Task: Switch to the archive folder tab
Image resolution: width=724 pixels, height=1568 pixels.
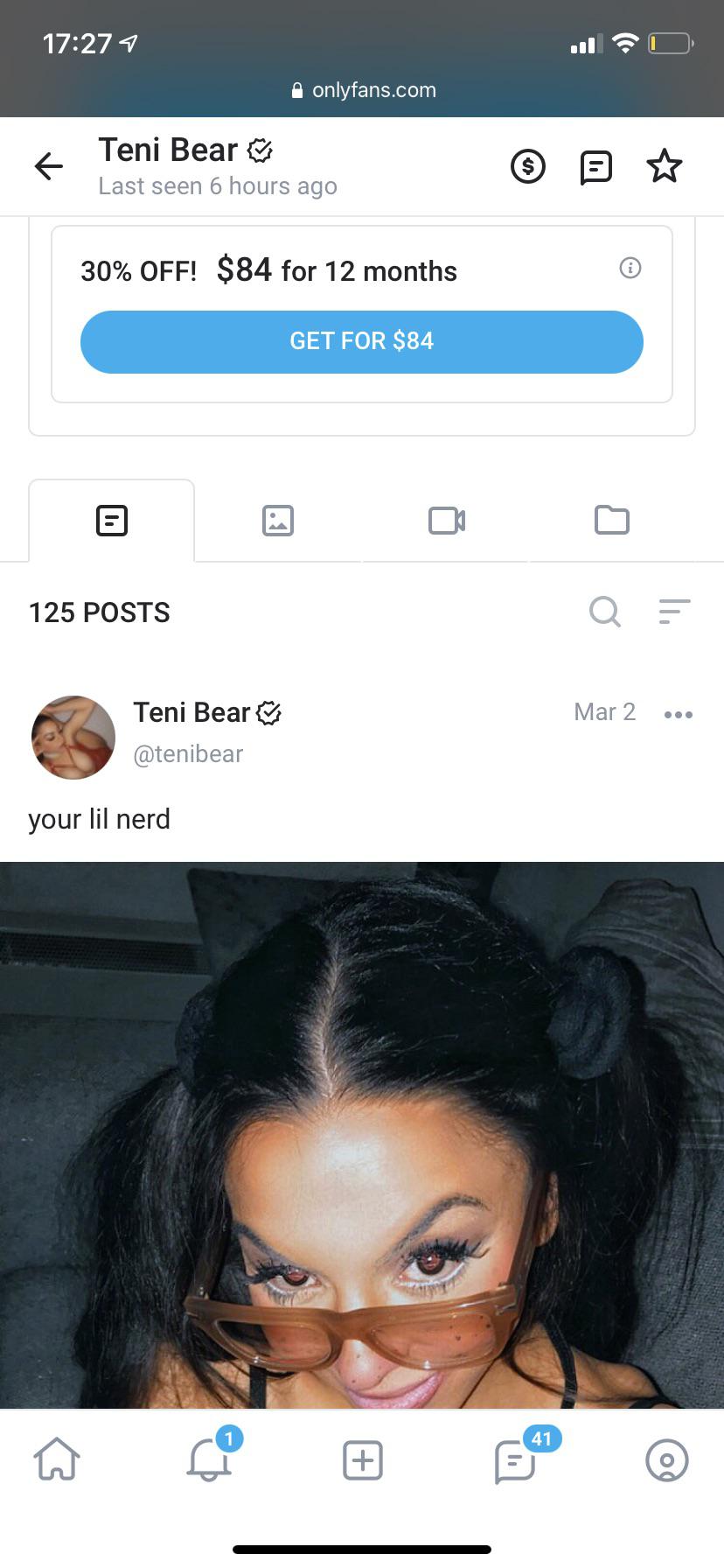Action: (x=612, y=520)
